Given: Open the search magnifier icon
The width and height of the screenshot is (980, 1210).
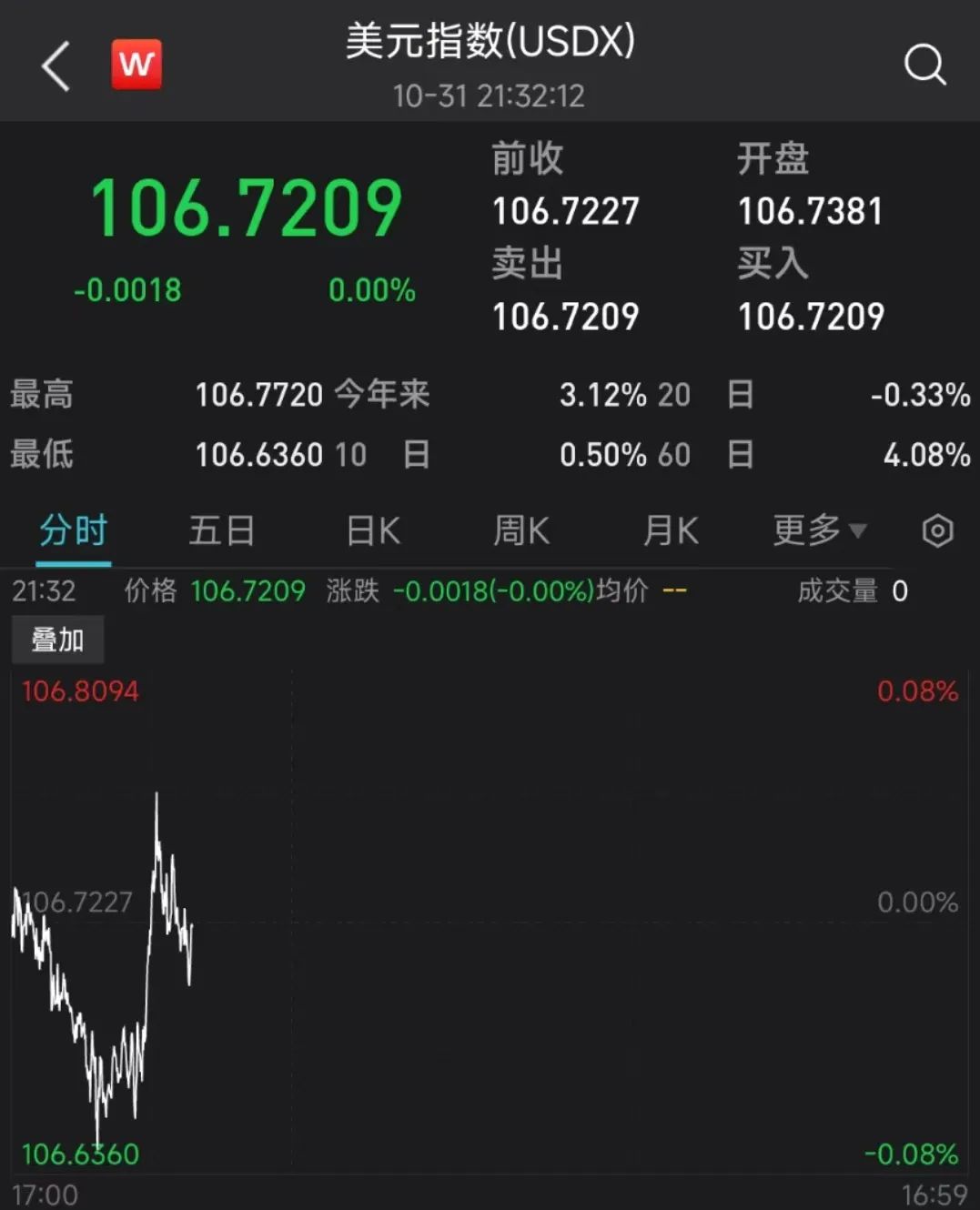Looking at the screenshot, I should 924,65.
